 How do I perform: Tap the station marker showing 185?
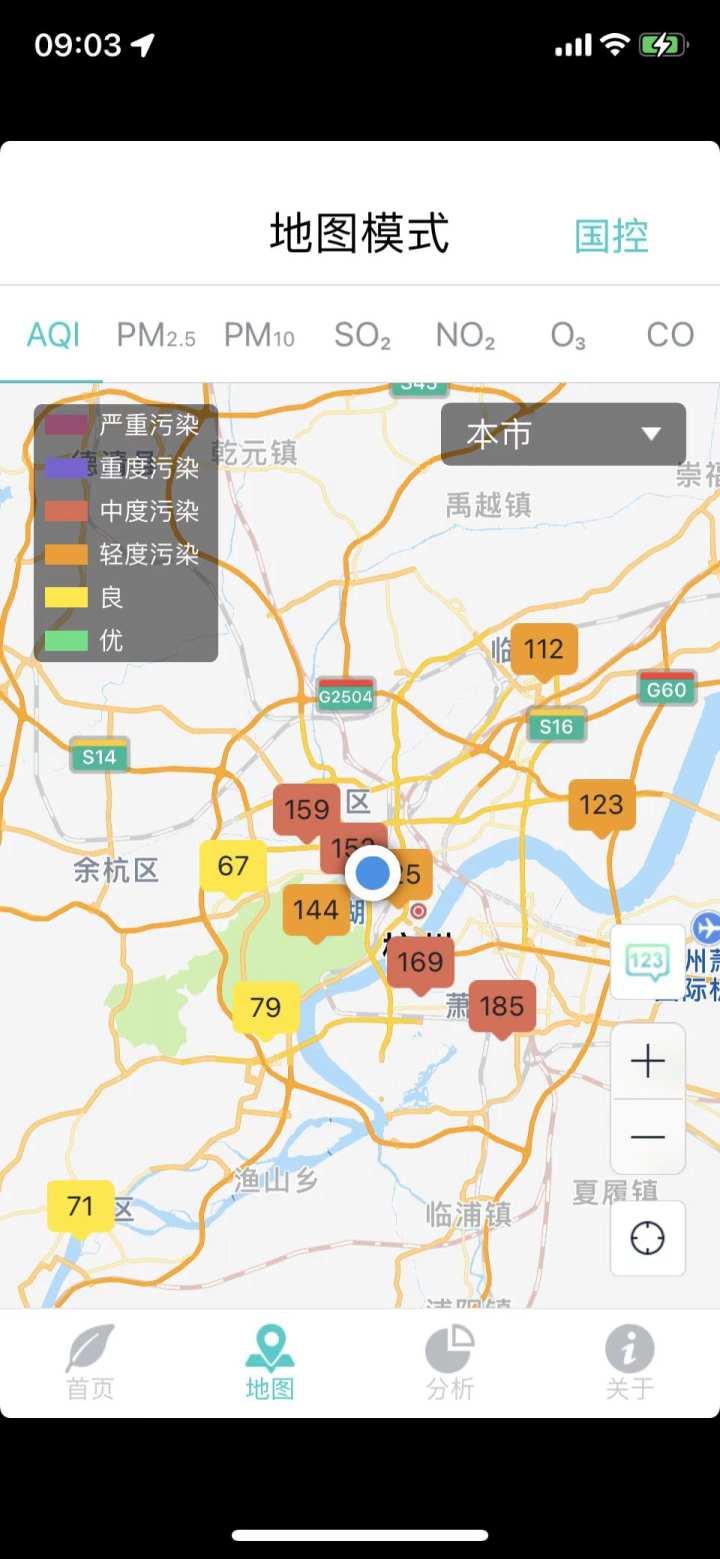(x=502, y=1006)
